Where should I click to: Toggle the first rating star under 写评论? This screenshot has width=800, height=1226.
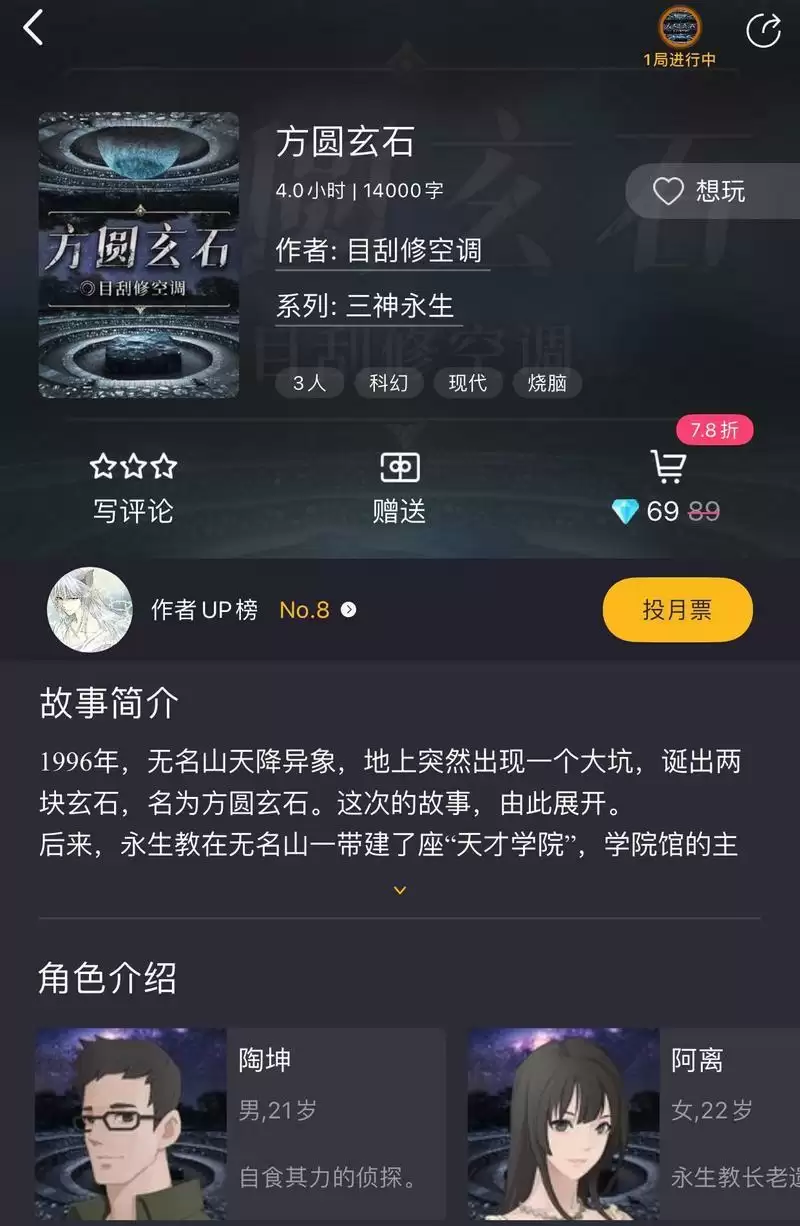(x=100, y=465)
